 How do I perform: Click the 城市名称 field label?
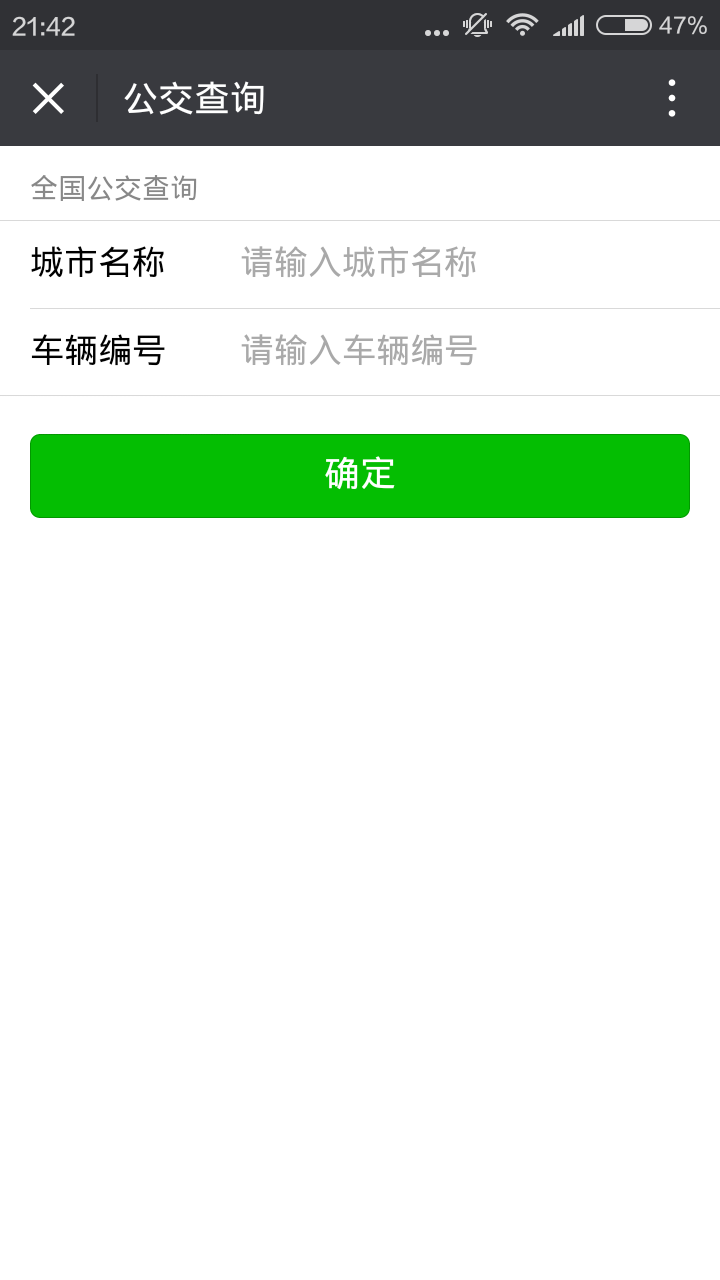tap(97, 263)
